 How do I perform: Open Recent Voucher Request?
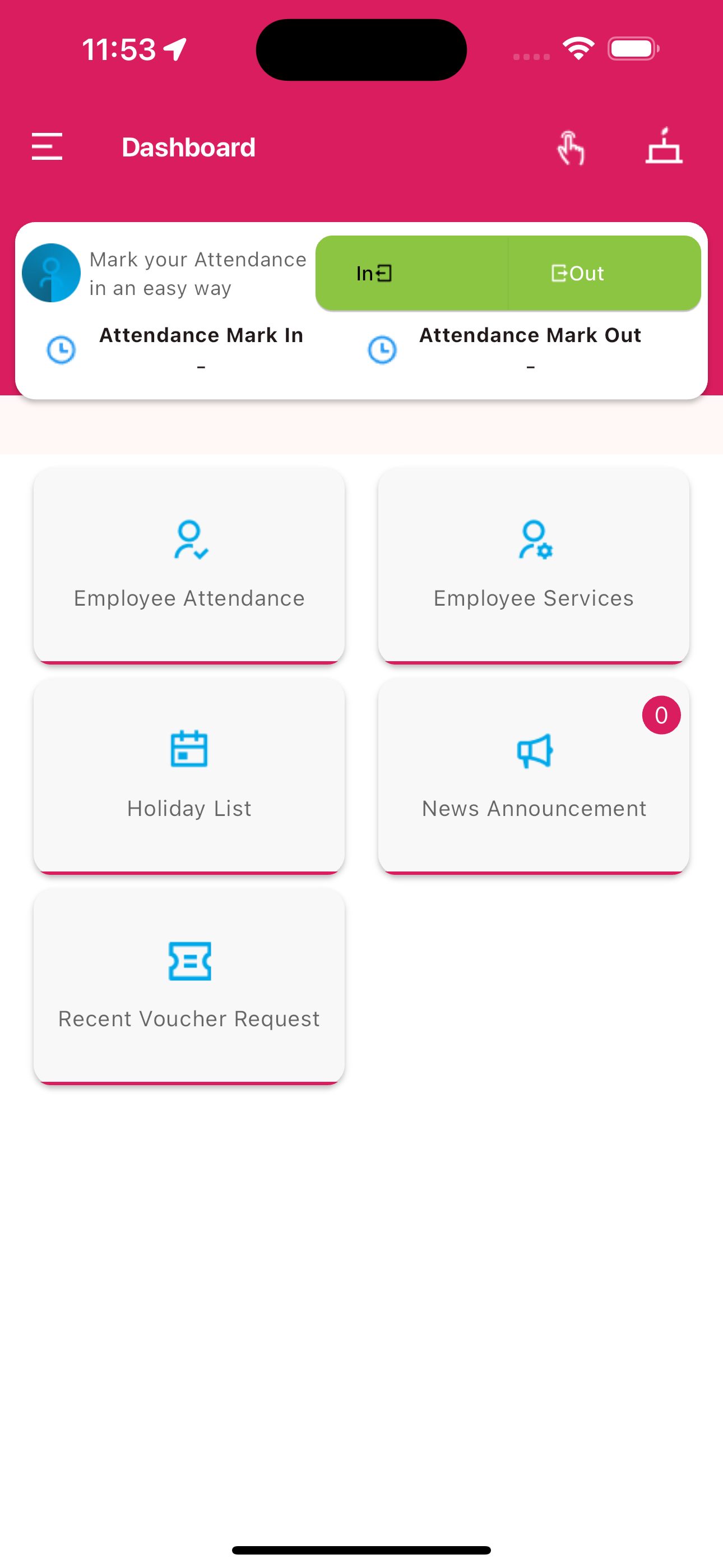click(189, 986)
